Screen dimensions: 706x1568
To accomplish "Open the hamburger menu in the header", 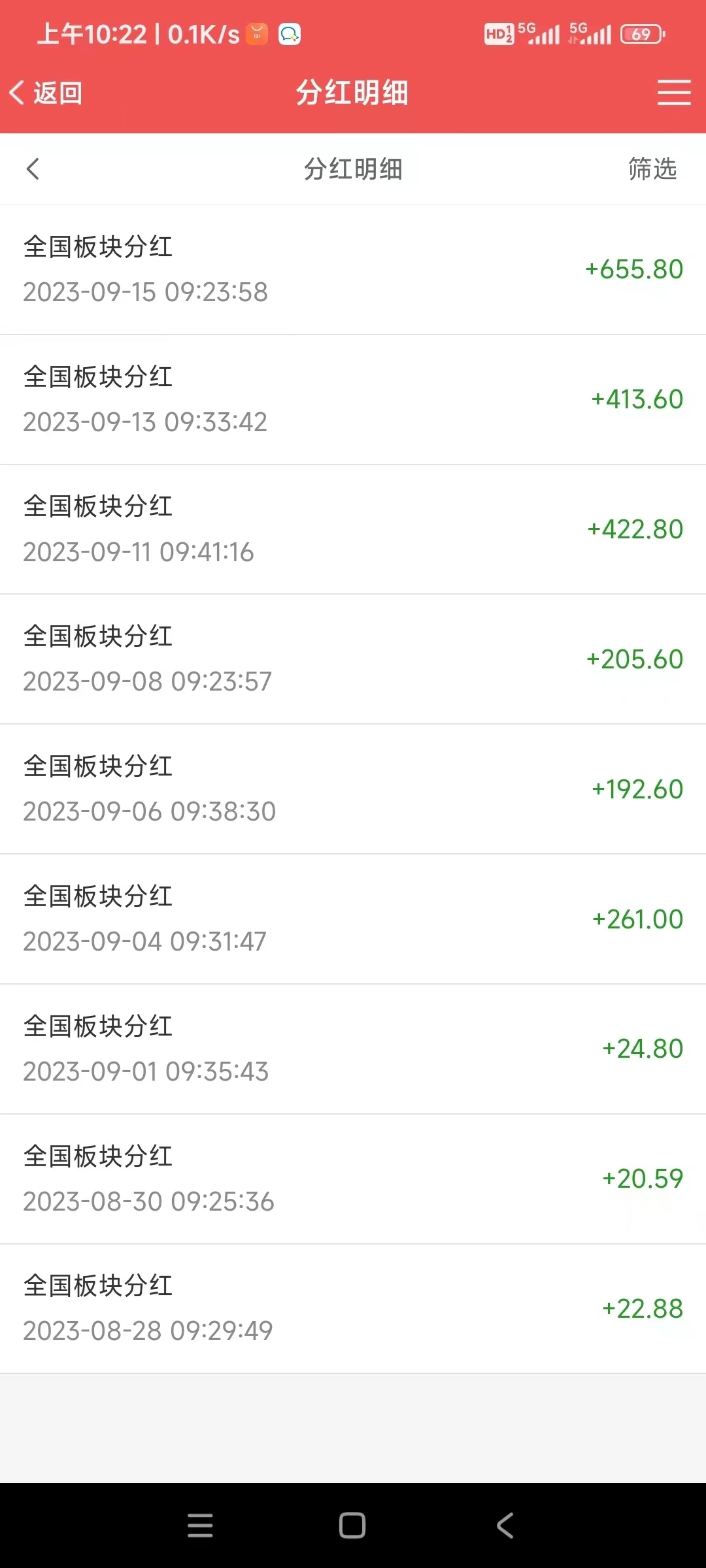I will click(673, 93).
